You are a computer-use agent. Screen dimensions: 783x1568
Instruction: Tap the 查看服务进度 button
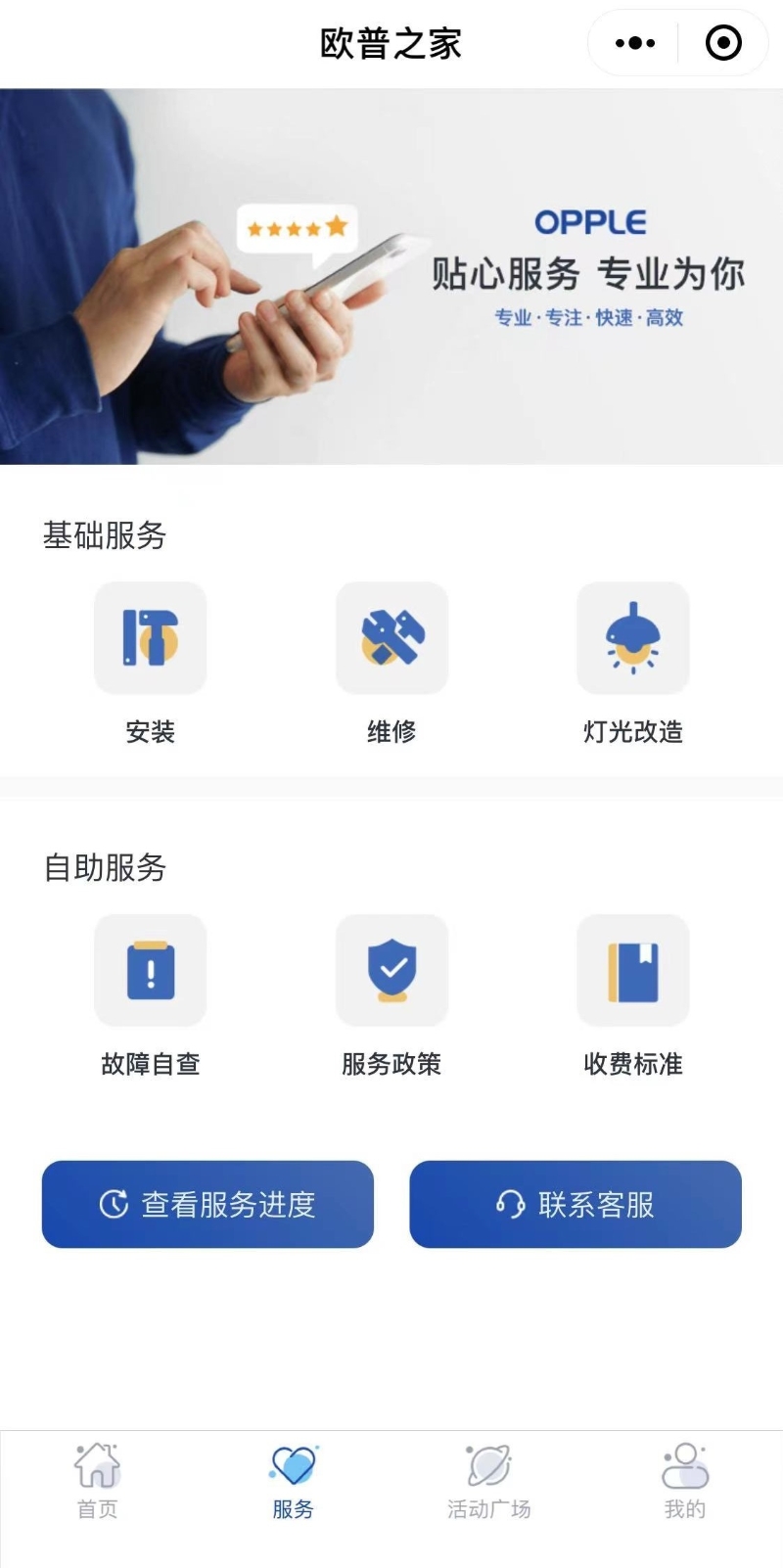(x=207, y=1204)
